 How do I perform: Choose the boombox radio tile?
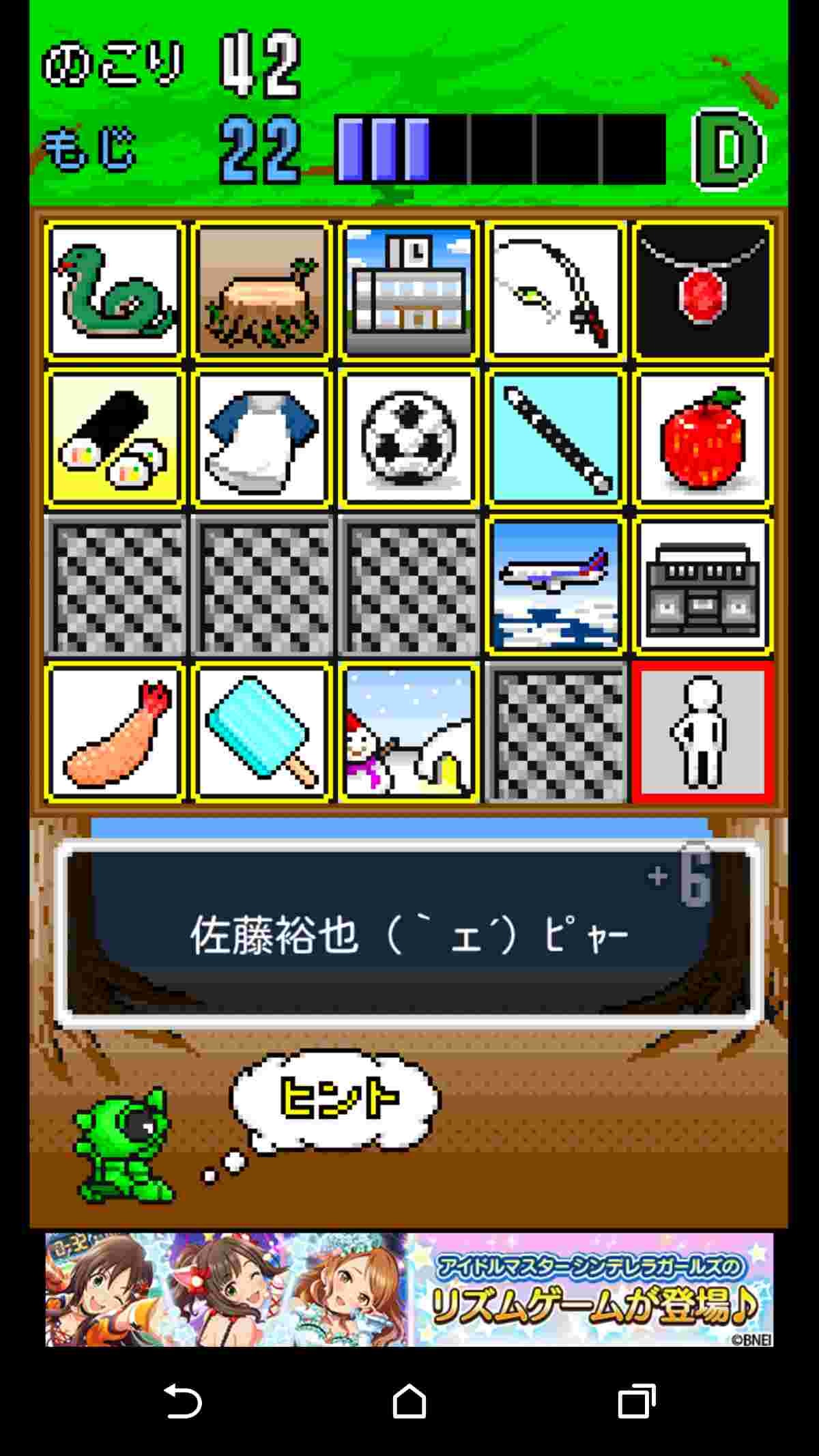[x=703, y=585]
